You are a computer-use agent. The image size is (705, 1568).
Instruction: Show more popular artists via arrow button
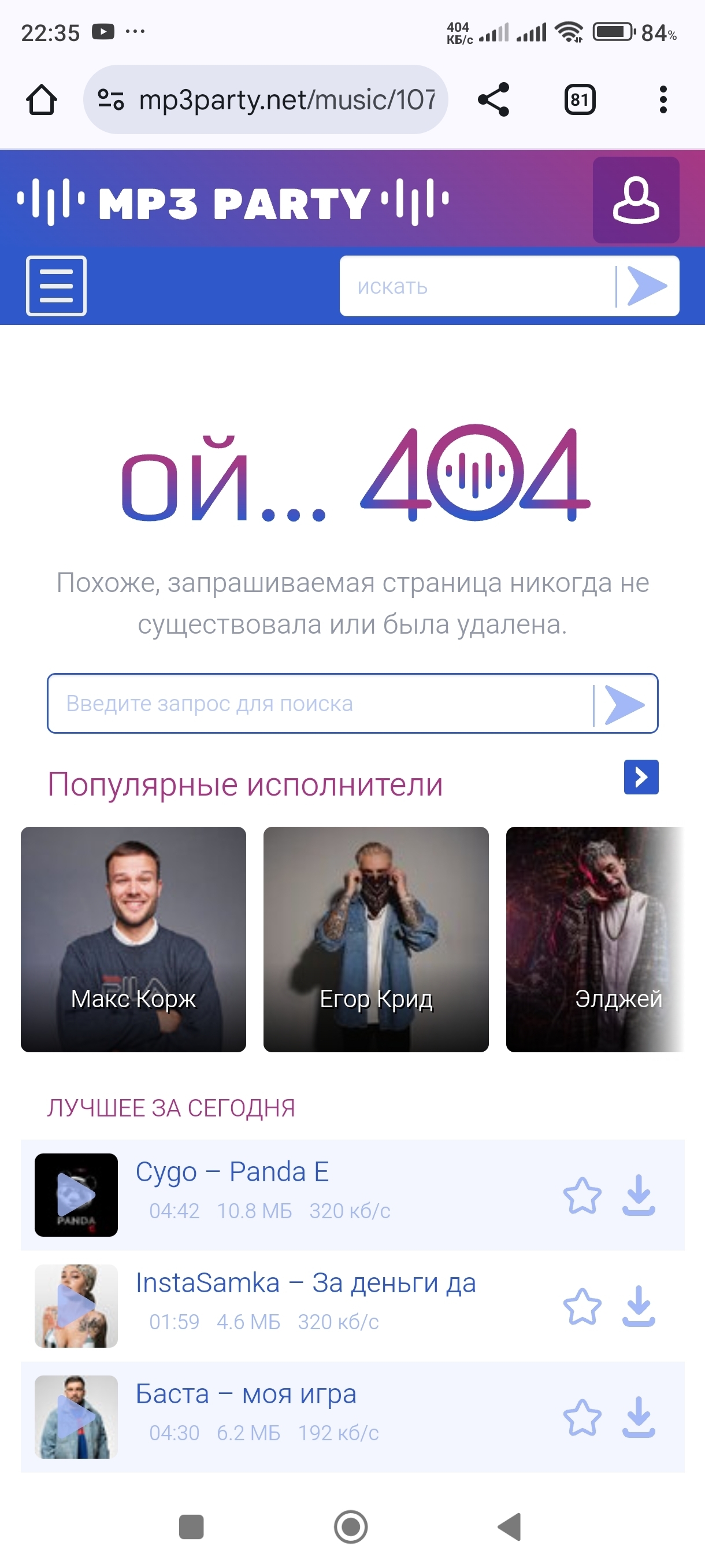click(640, 777)
